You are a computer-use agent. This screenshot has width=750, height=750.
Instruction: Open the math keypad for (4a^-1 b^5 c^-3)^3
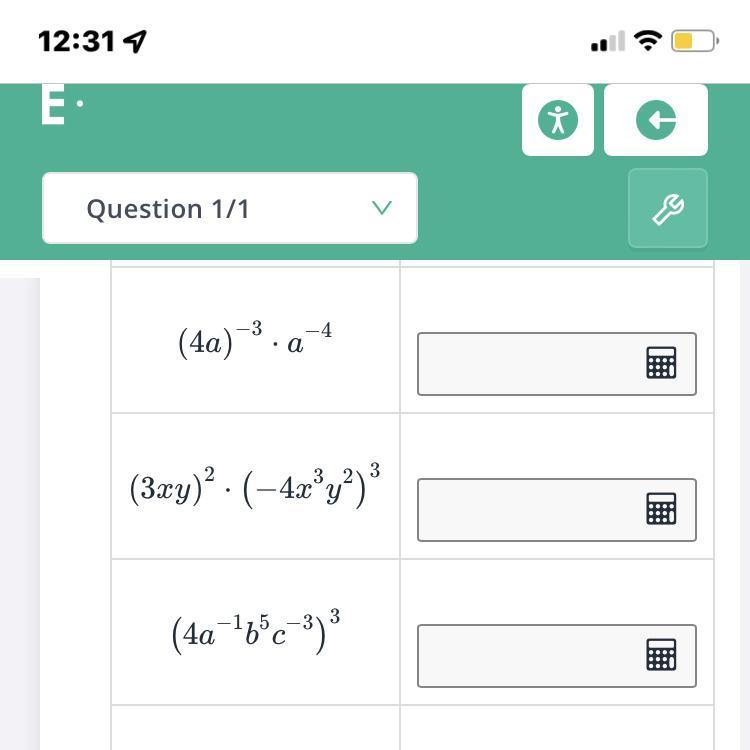[661, 656]
